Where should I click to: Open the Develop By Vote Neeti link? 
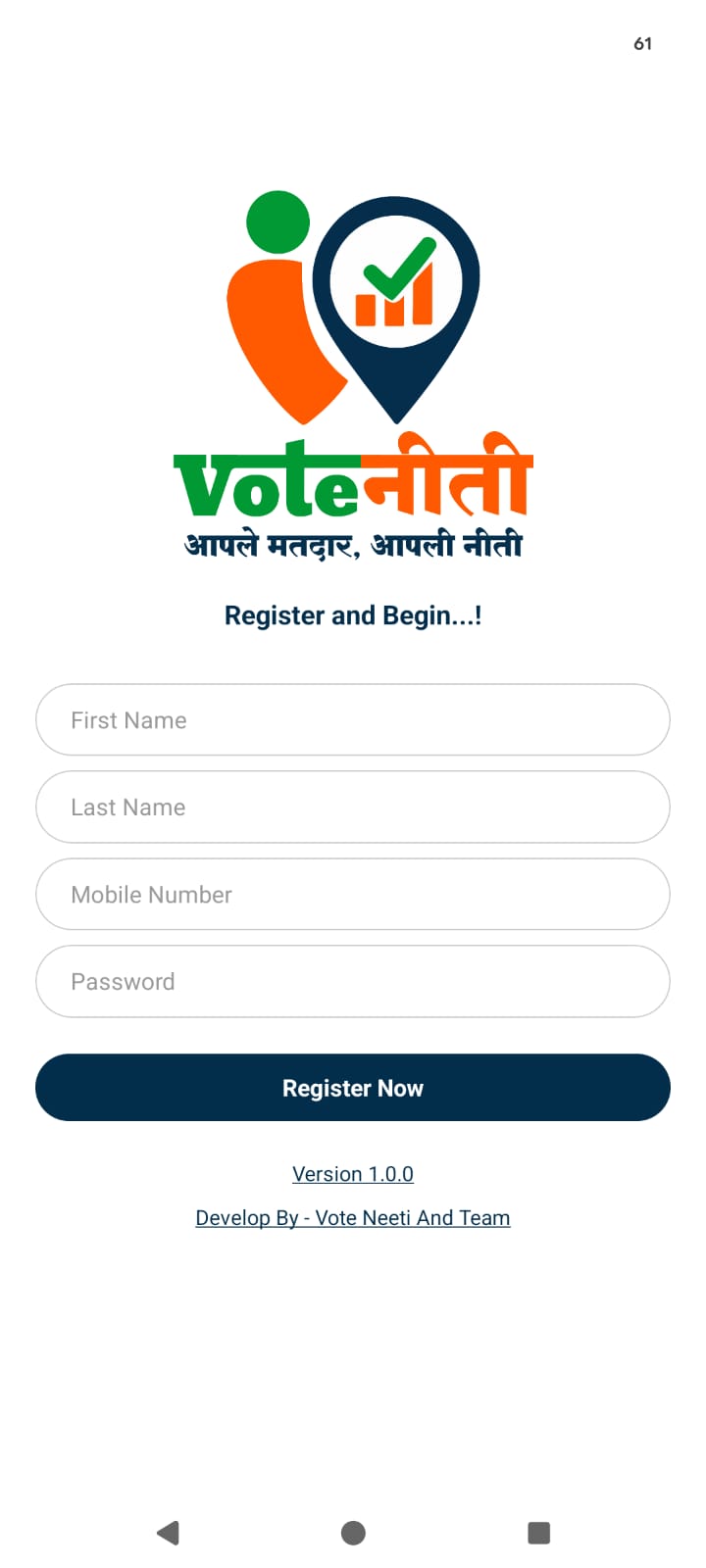353,1218
